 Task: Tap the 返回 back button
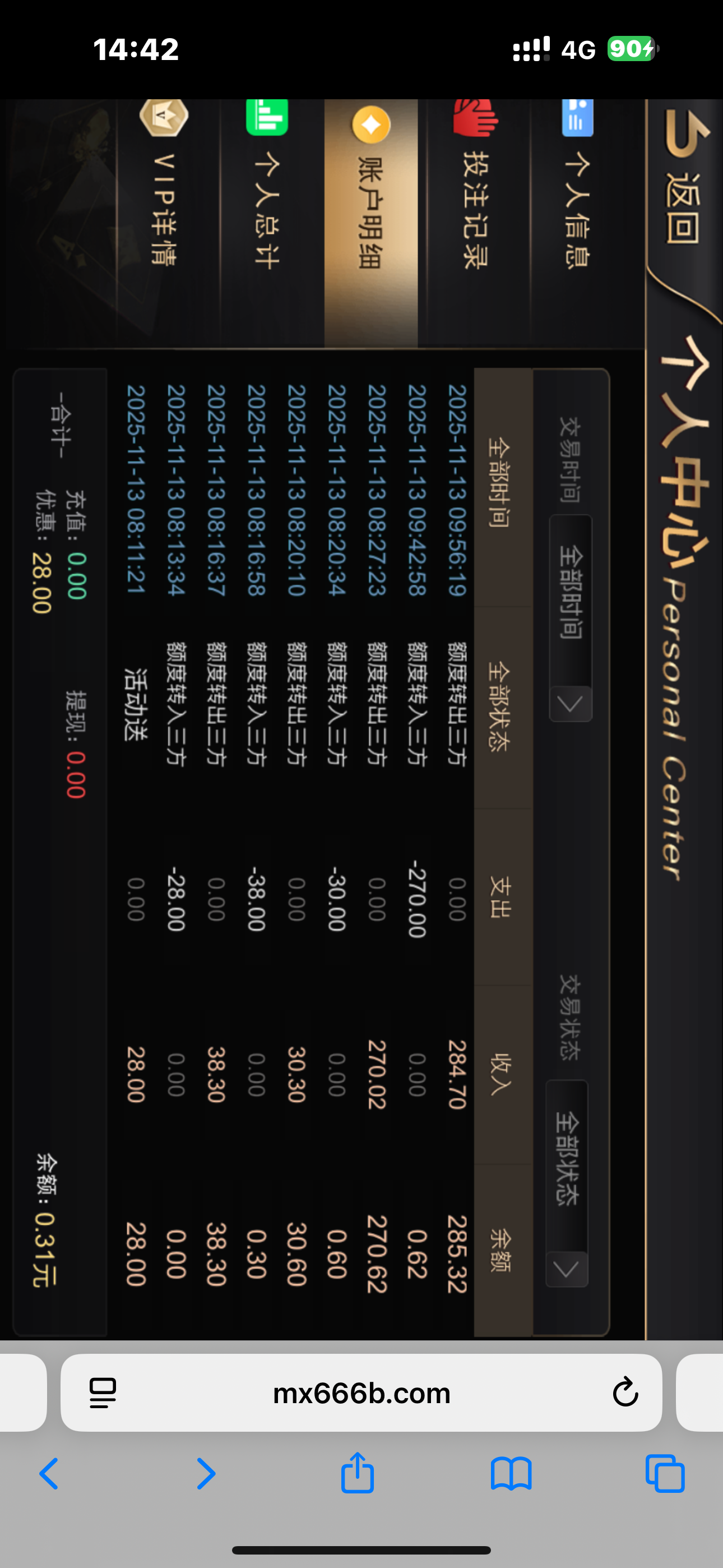683,183
